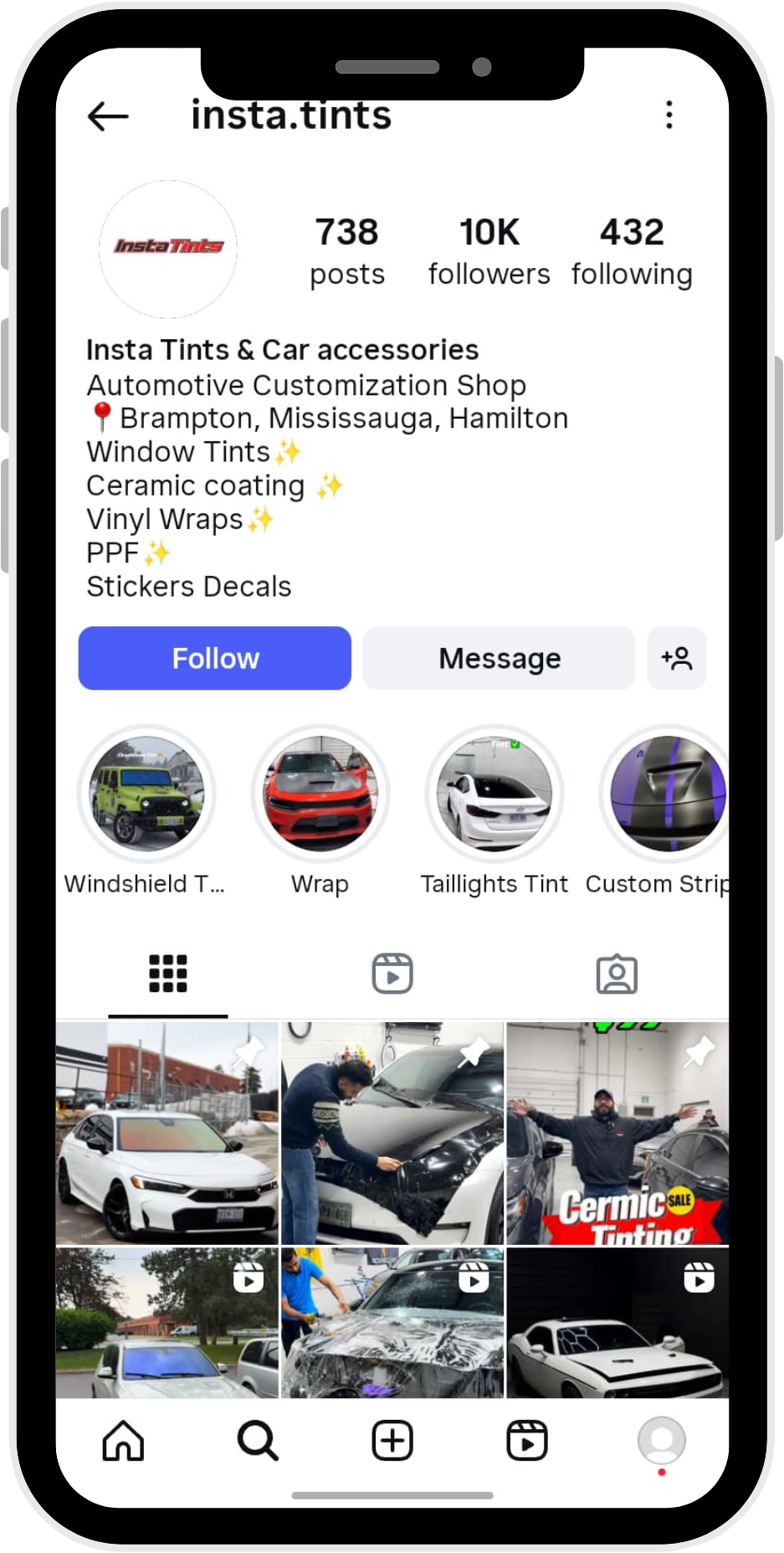Create a new post

(392, 1441)
